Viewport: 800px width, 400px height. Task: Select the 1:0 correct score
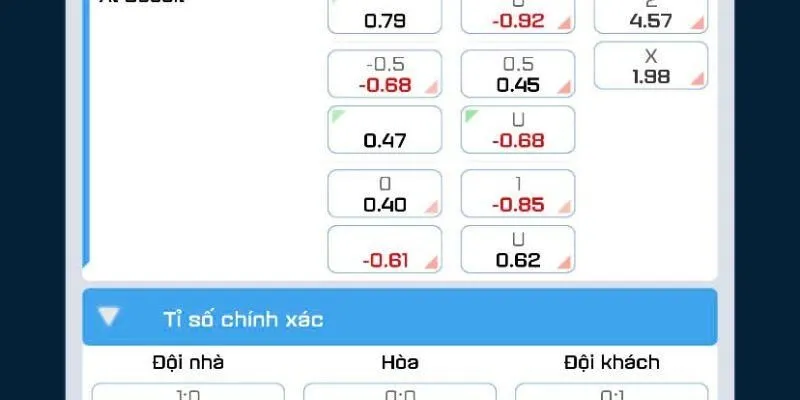coord(188,393)
